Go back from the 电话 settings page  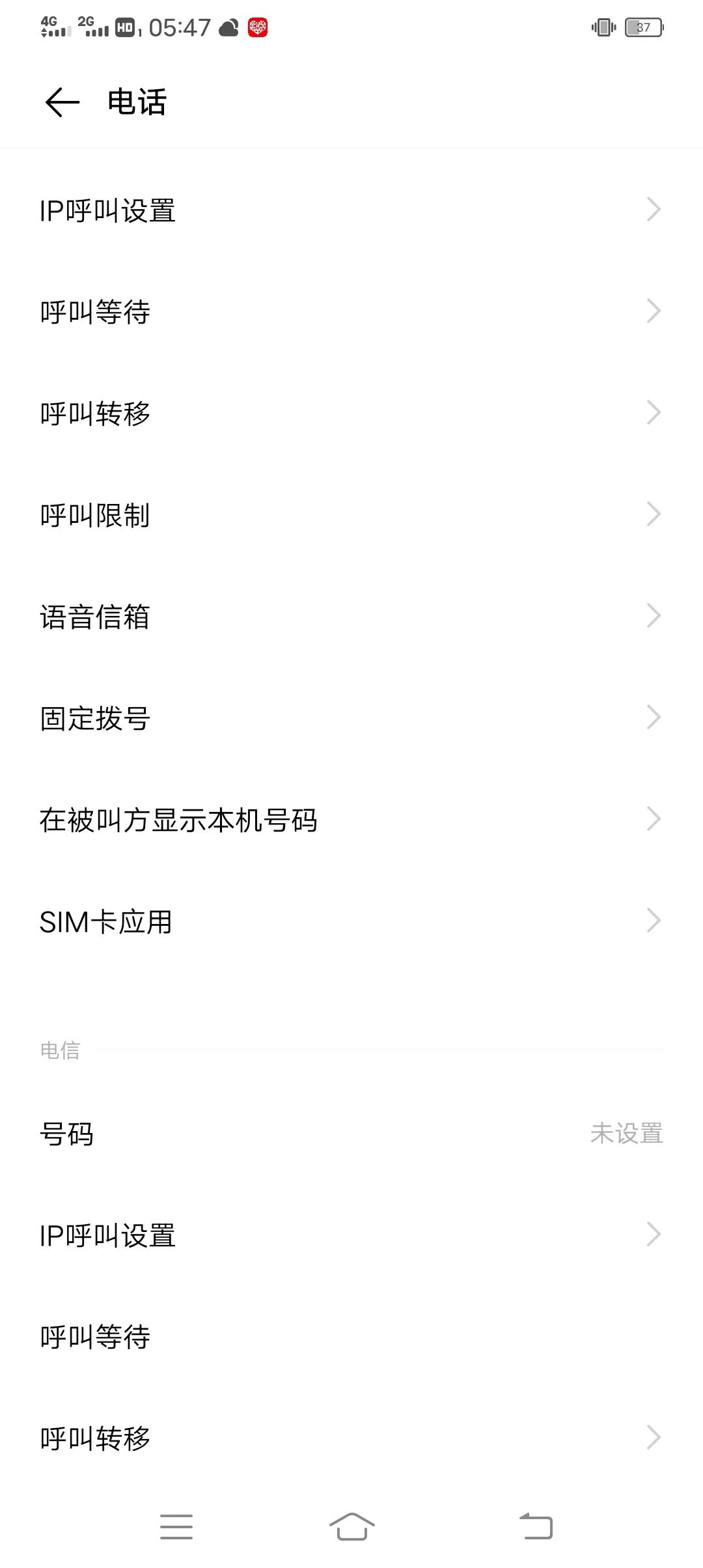click(62, 102)
